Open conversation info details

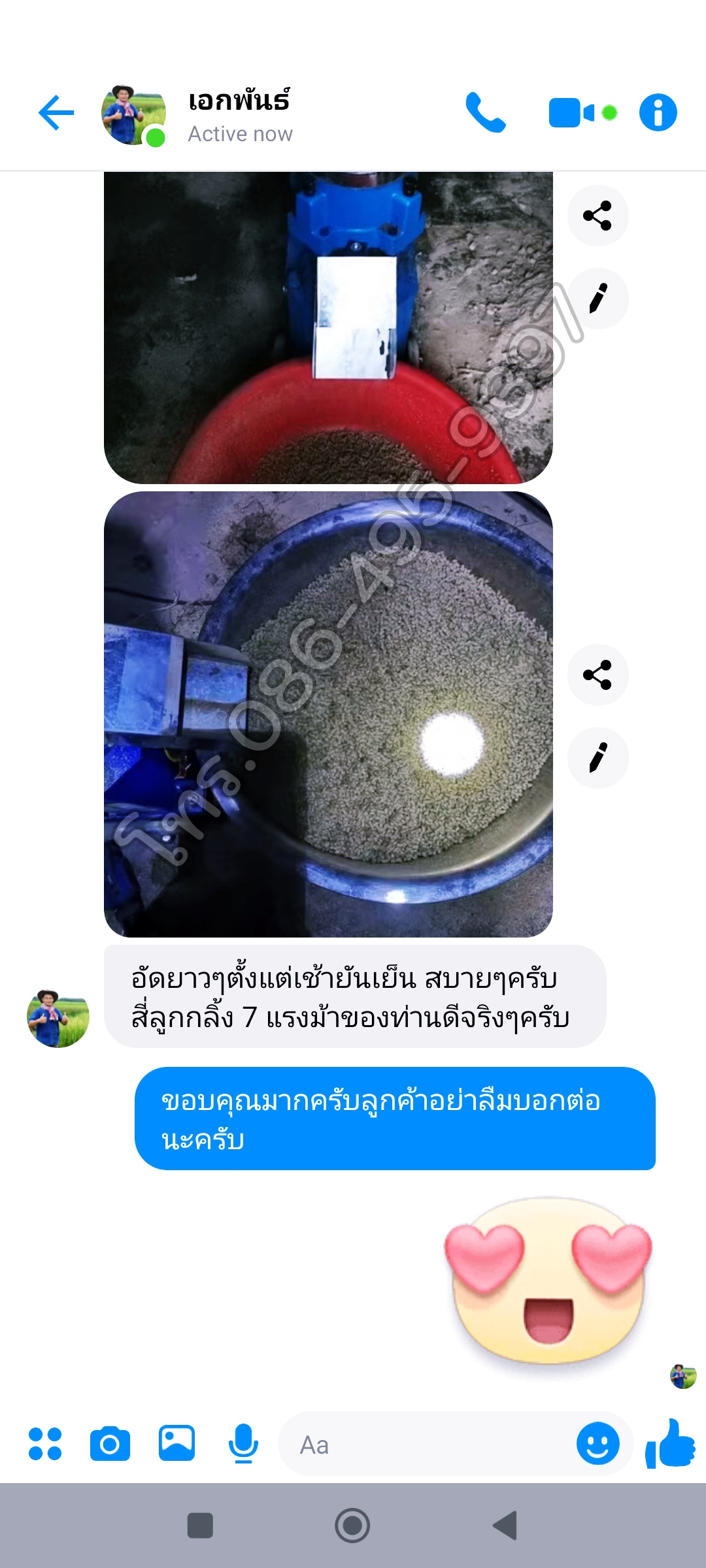click(x=658, y=113)
